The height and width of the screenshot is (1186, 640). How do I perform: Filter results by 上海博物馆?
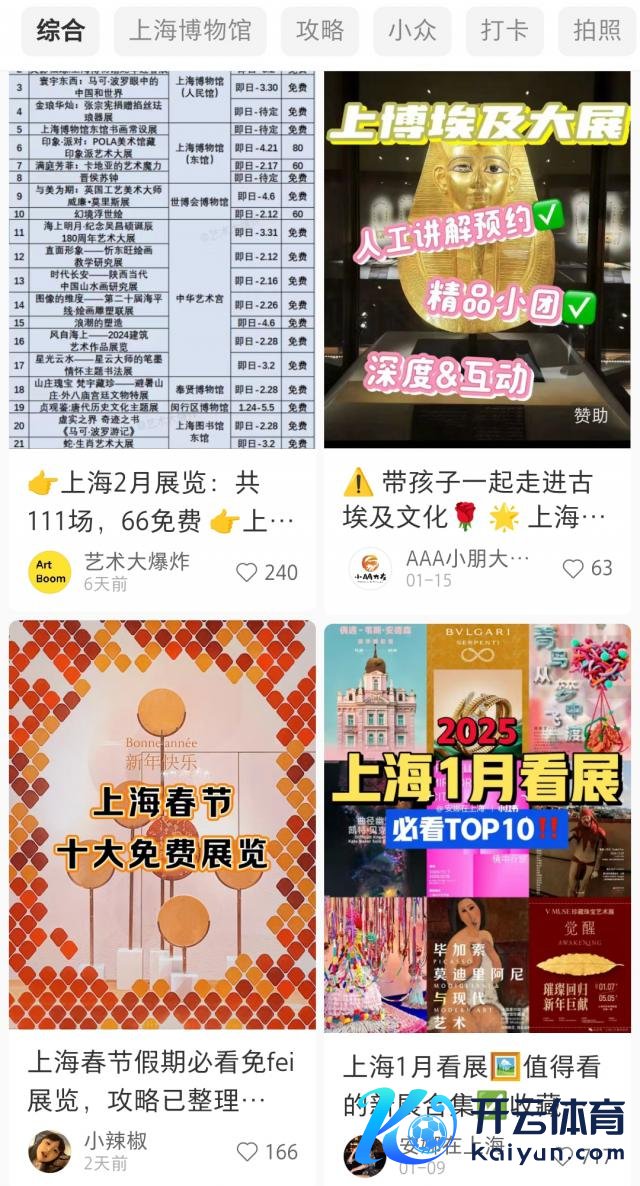click(x=190, y=31)
